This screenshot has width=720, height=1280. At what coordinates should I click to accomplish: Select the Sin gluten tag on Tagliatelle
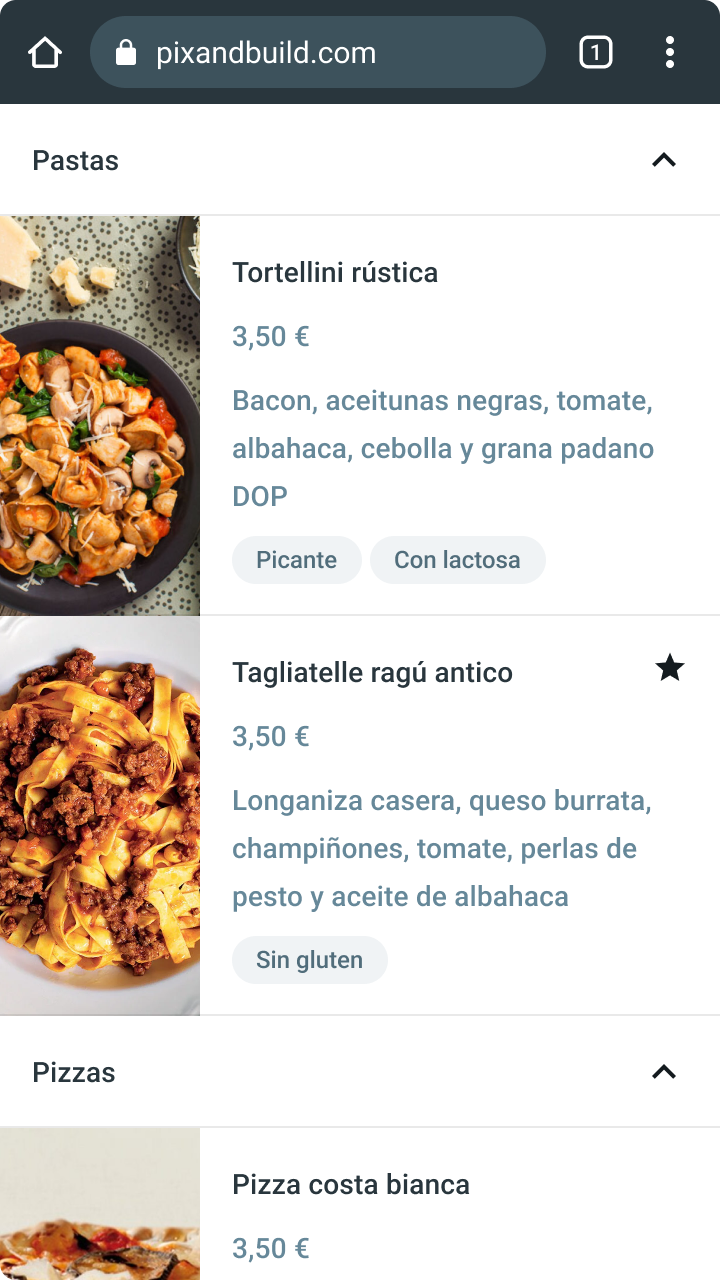pos(309,959)
